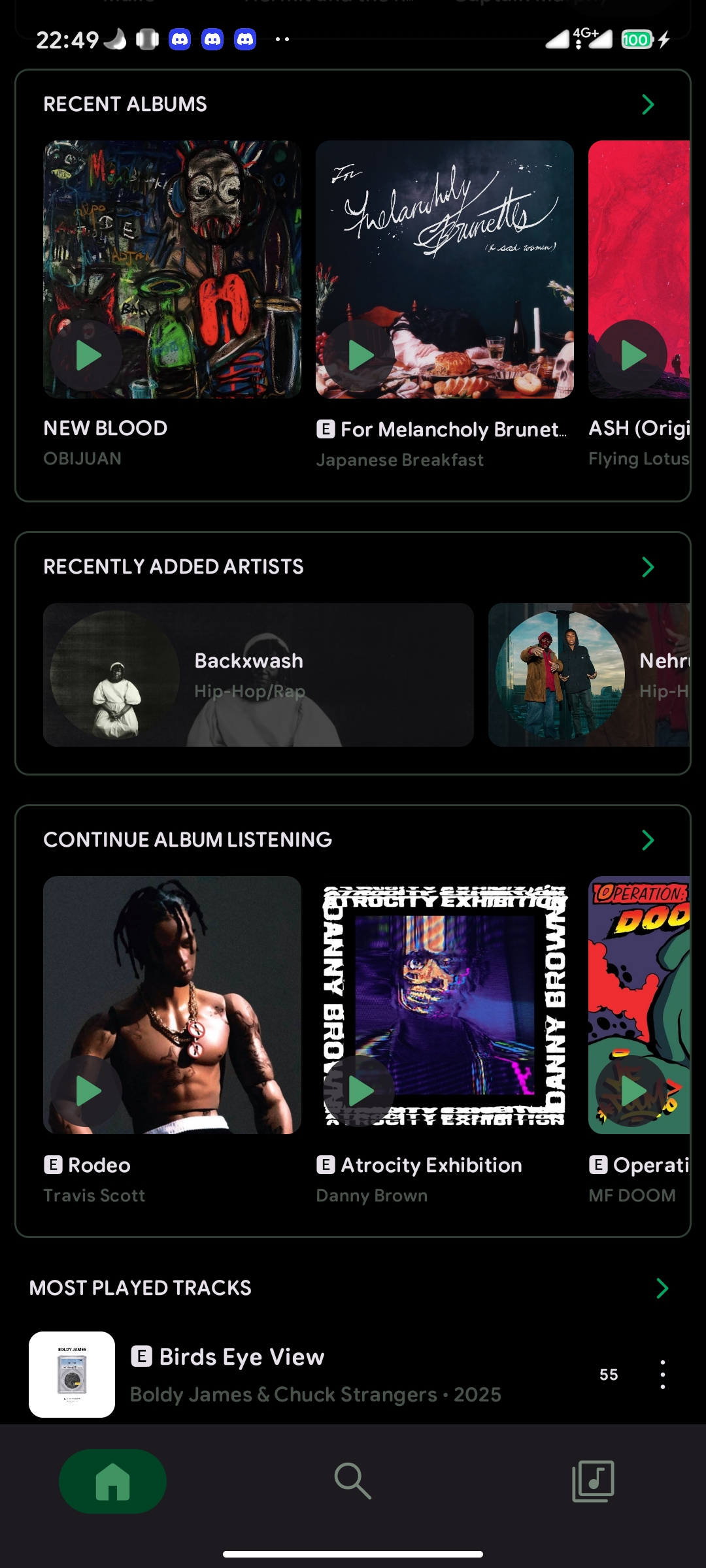The image size is (706, 1568).
Task: Open the Atrocity Exhibition album cover
Action: 445,1005
